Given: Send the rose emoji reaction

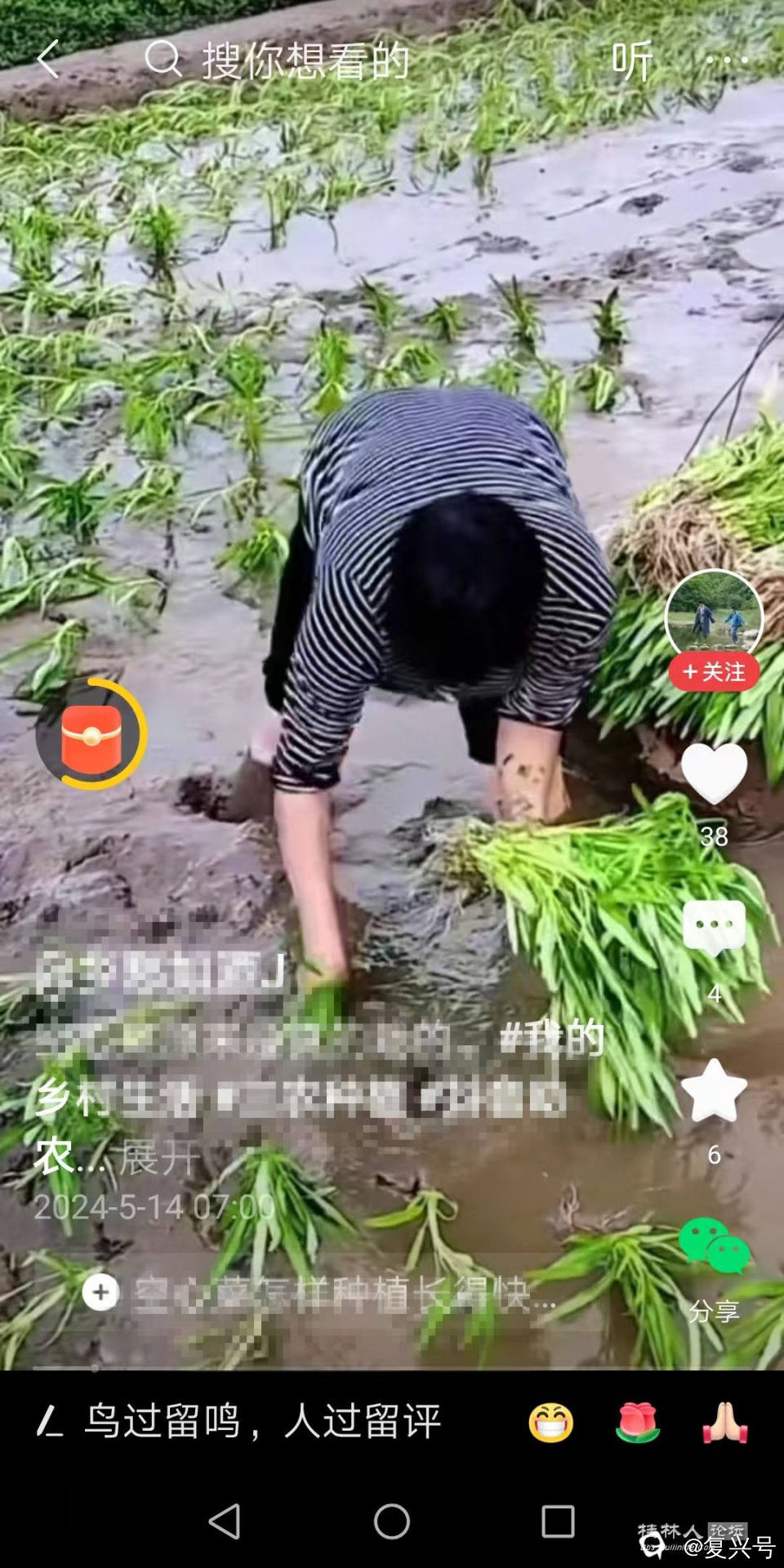Looking at the screenshot, I should [x=638, y=1423].
